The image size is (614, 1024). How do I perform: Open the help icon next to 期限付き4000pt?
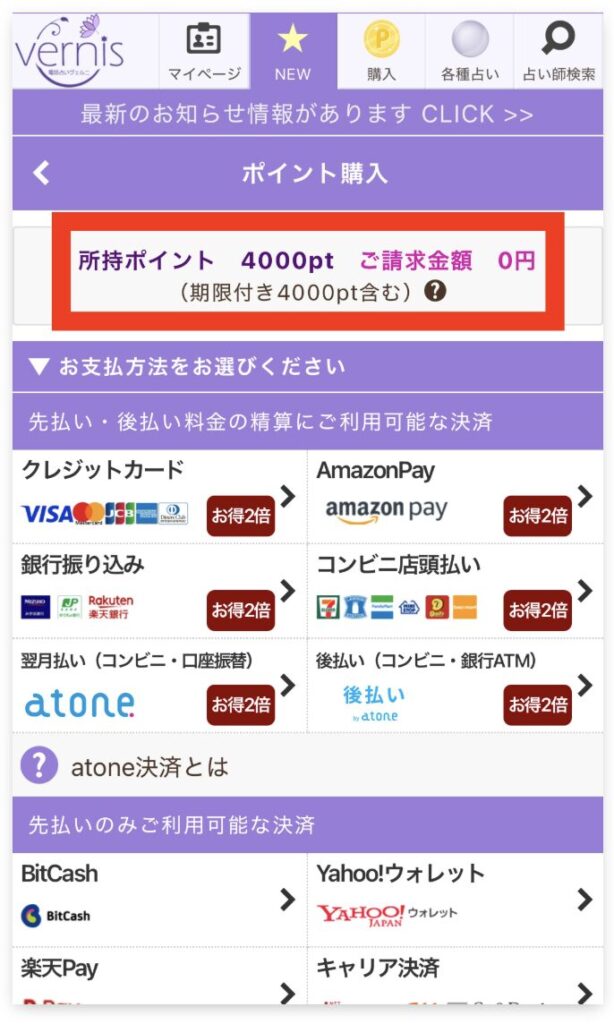coord(434,293)
